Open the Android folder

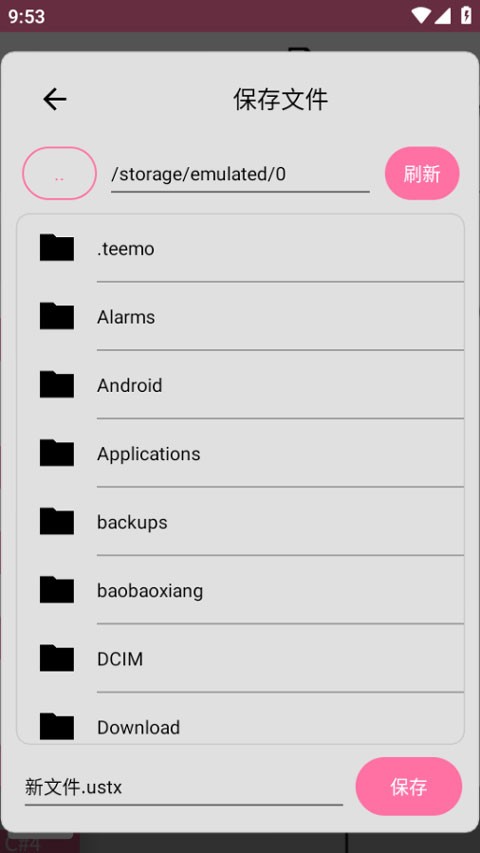[x=241, y=385]
